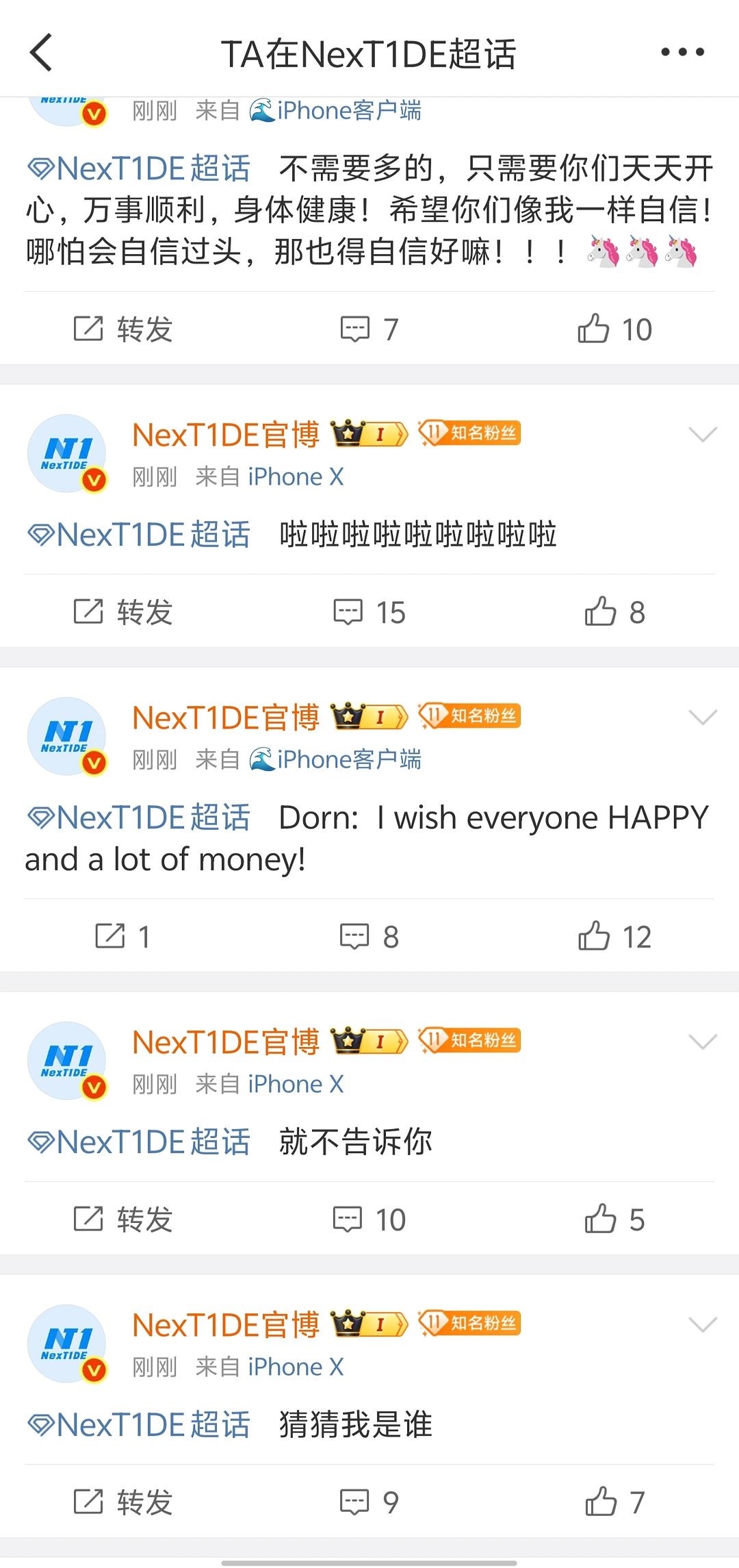
Task: Like the post ending with unicorn emojis
Action: click(614, 329)
